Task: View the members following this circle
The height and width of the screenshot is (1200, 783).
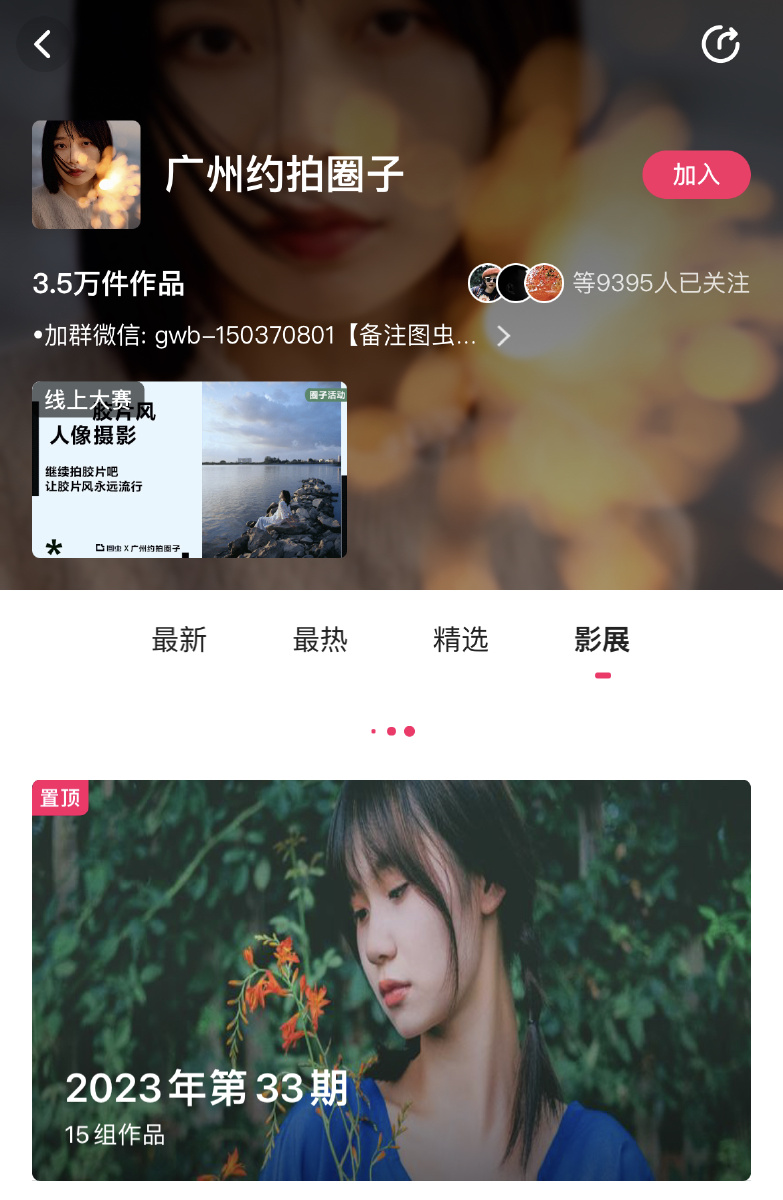Action: (x=609, y=283)
